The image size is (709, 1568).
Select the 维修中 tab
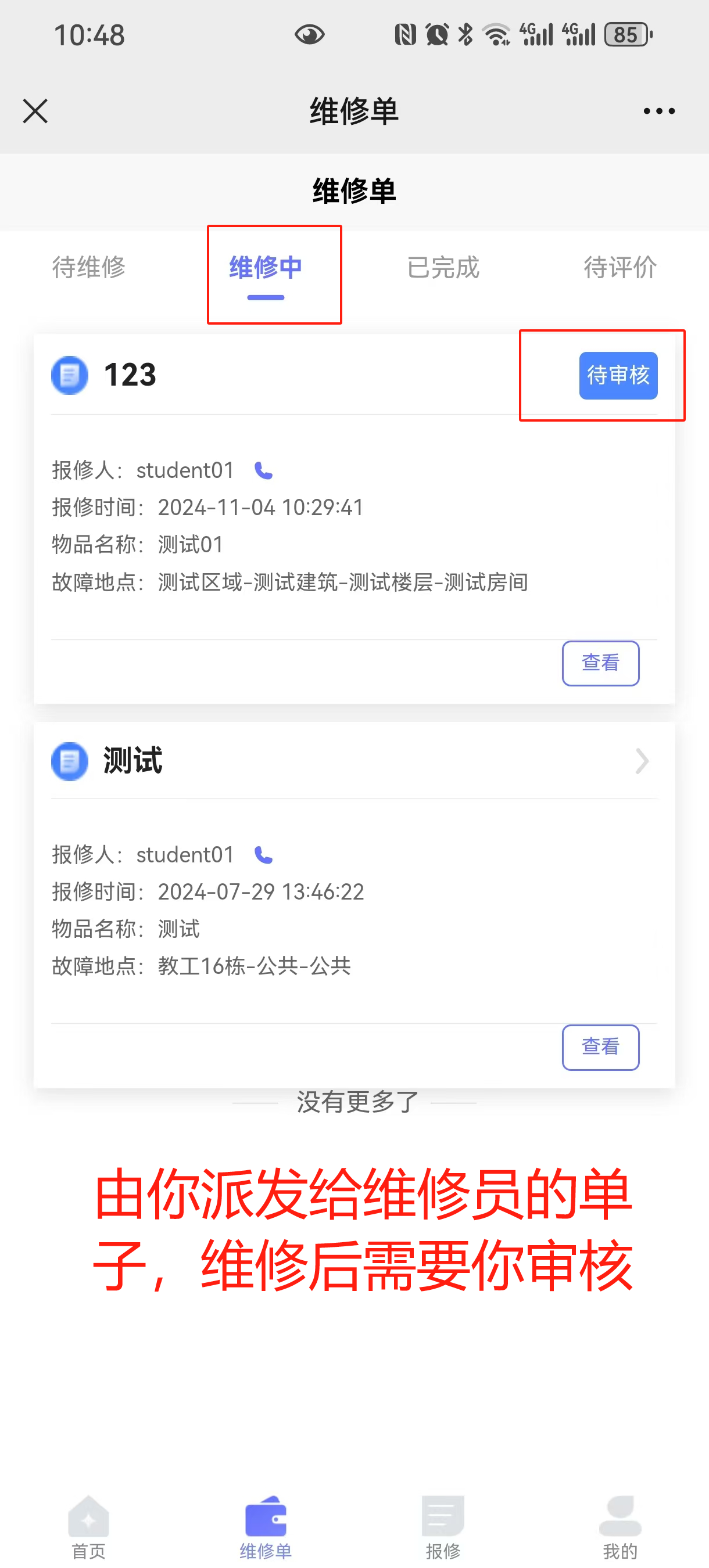coord(266,268)
